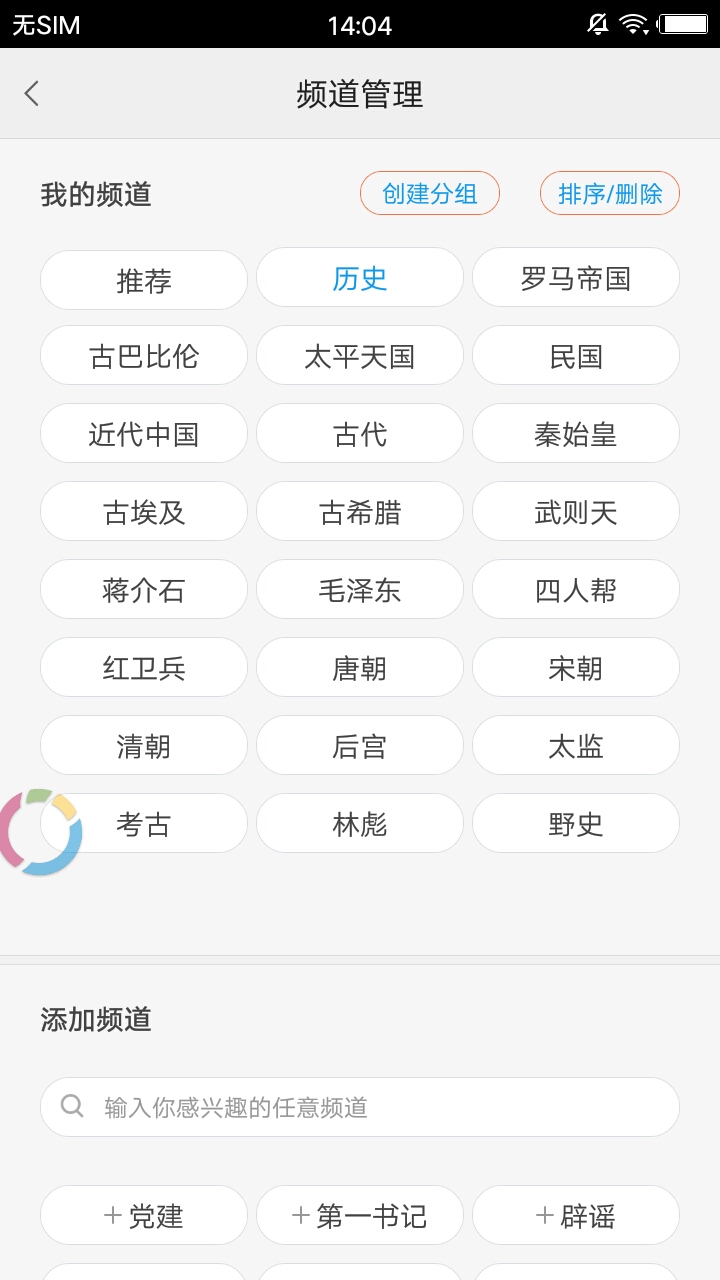Select the 古希腊 channel
This screenshot has height=1280, width=720.
pyautogui.click(x=360, y=513)
